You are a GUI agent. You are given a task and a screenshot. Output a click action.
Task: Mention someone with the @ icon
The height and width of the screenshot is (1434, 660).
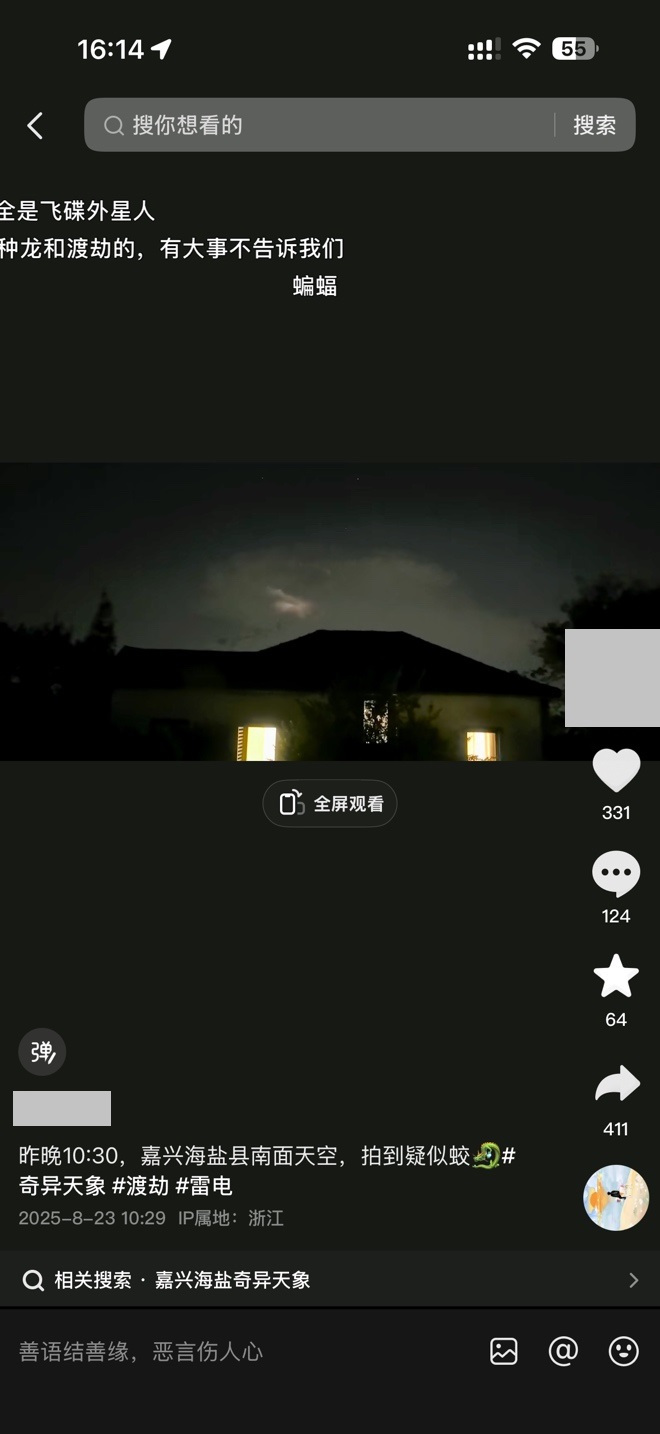click(x=563, y=1352)
